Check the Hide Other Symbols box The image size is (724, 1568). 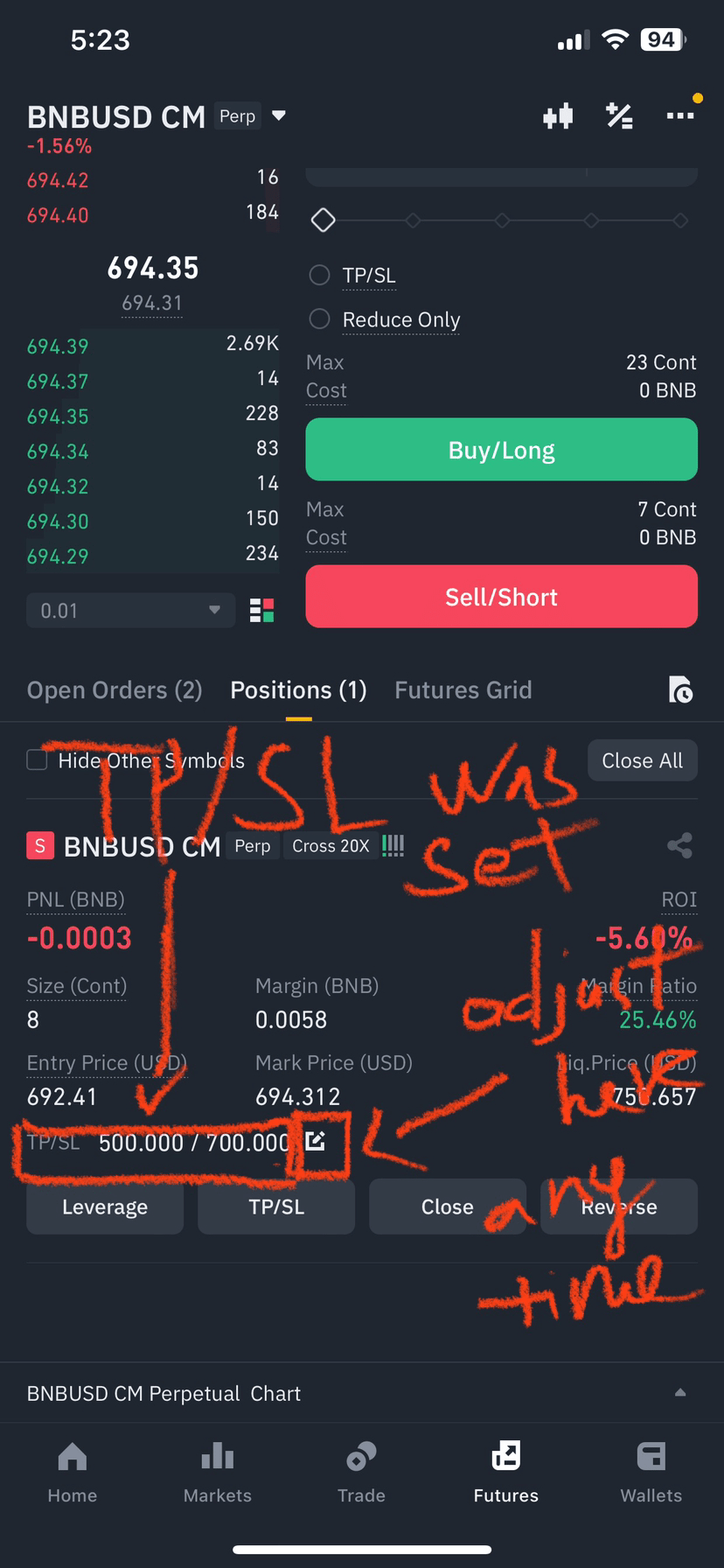point(37,759)
